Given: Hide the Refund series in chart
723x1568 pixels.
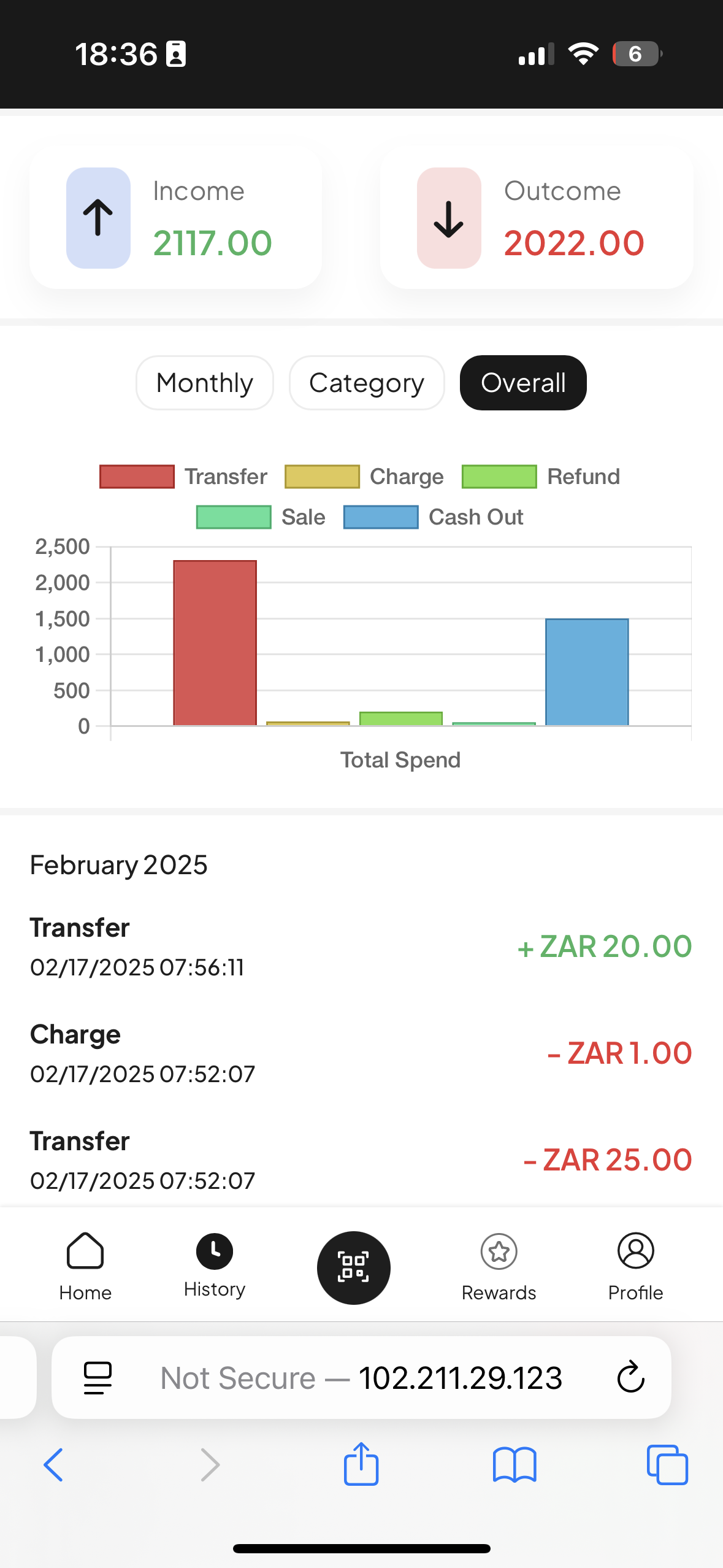Looking at the screenshot, I should click(x=541, y=477).
